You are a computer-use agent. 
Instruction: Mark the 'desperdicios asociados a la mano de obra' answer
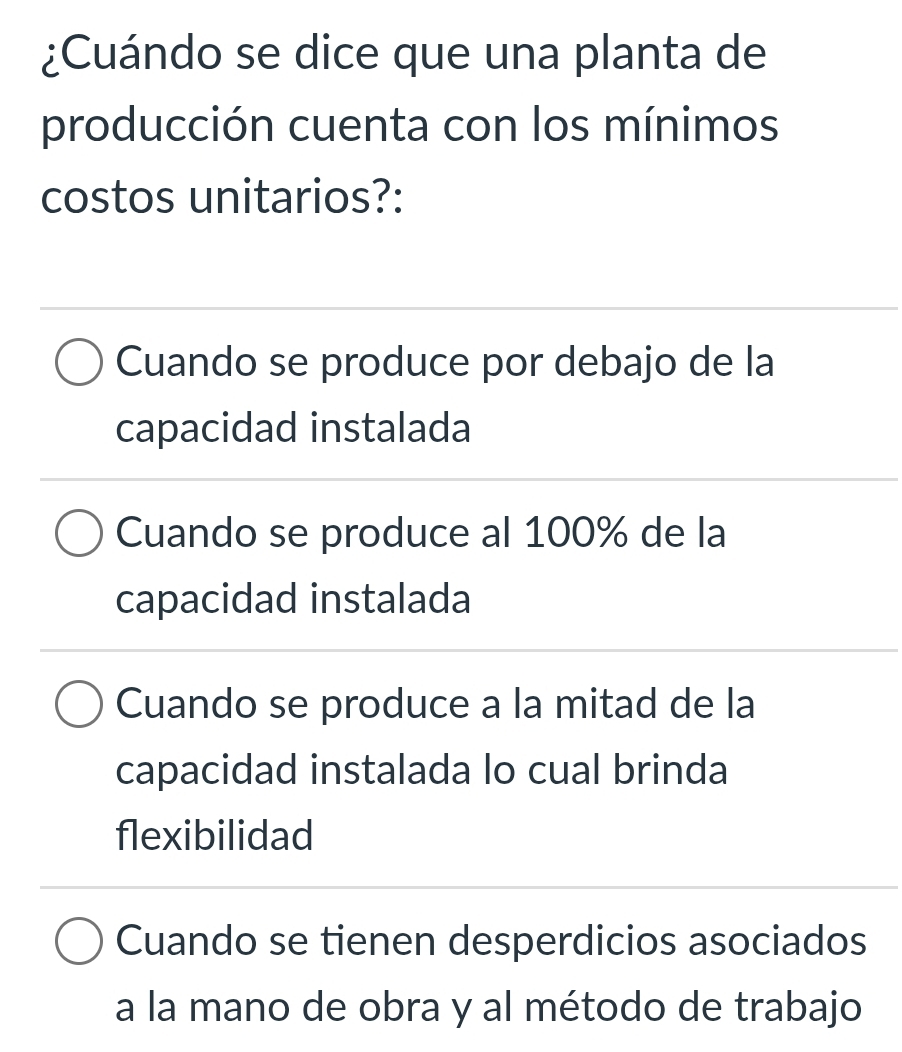(x=78, y=943)
